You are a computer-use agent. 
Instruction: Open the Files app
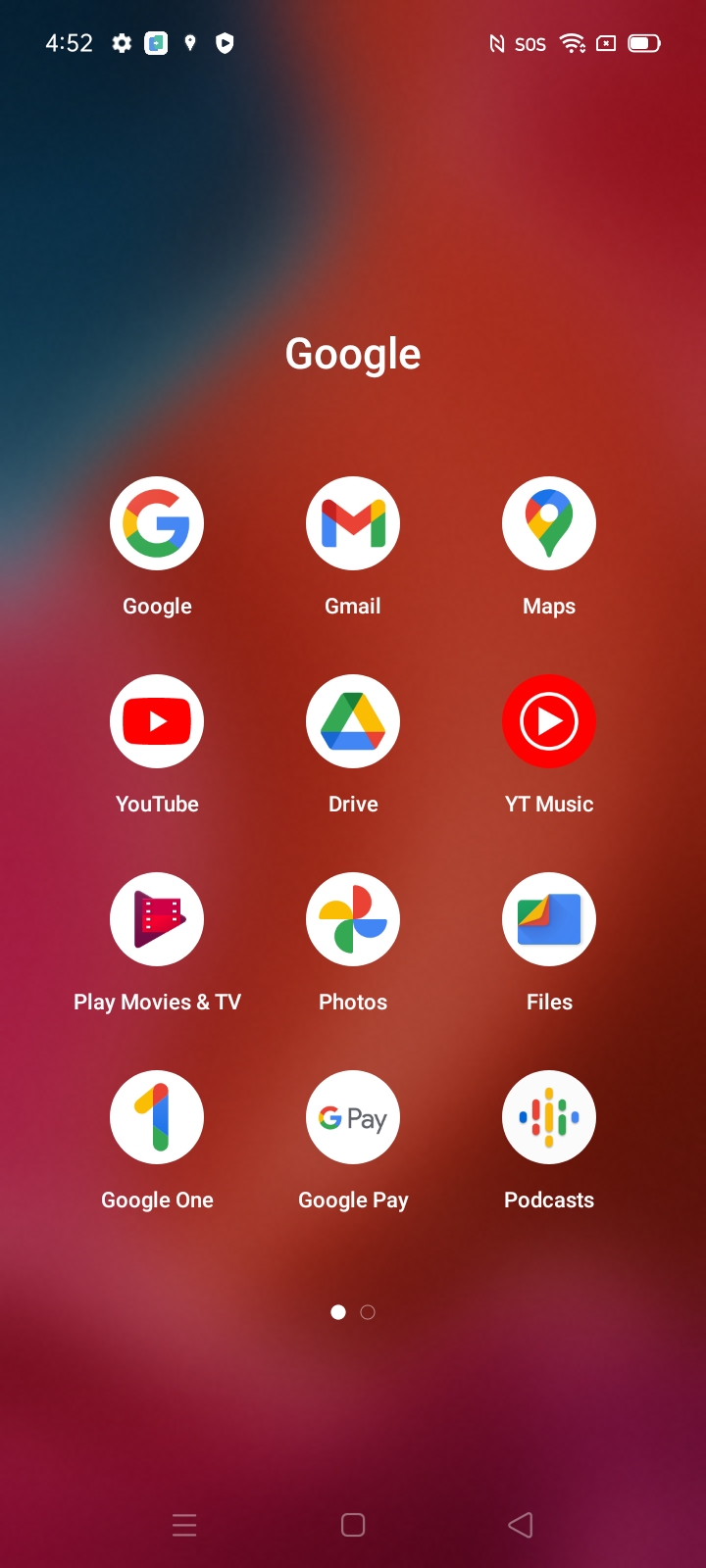click(549, 919)
